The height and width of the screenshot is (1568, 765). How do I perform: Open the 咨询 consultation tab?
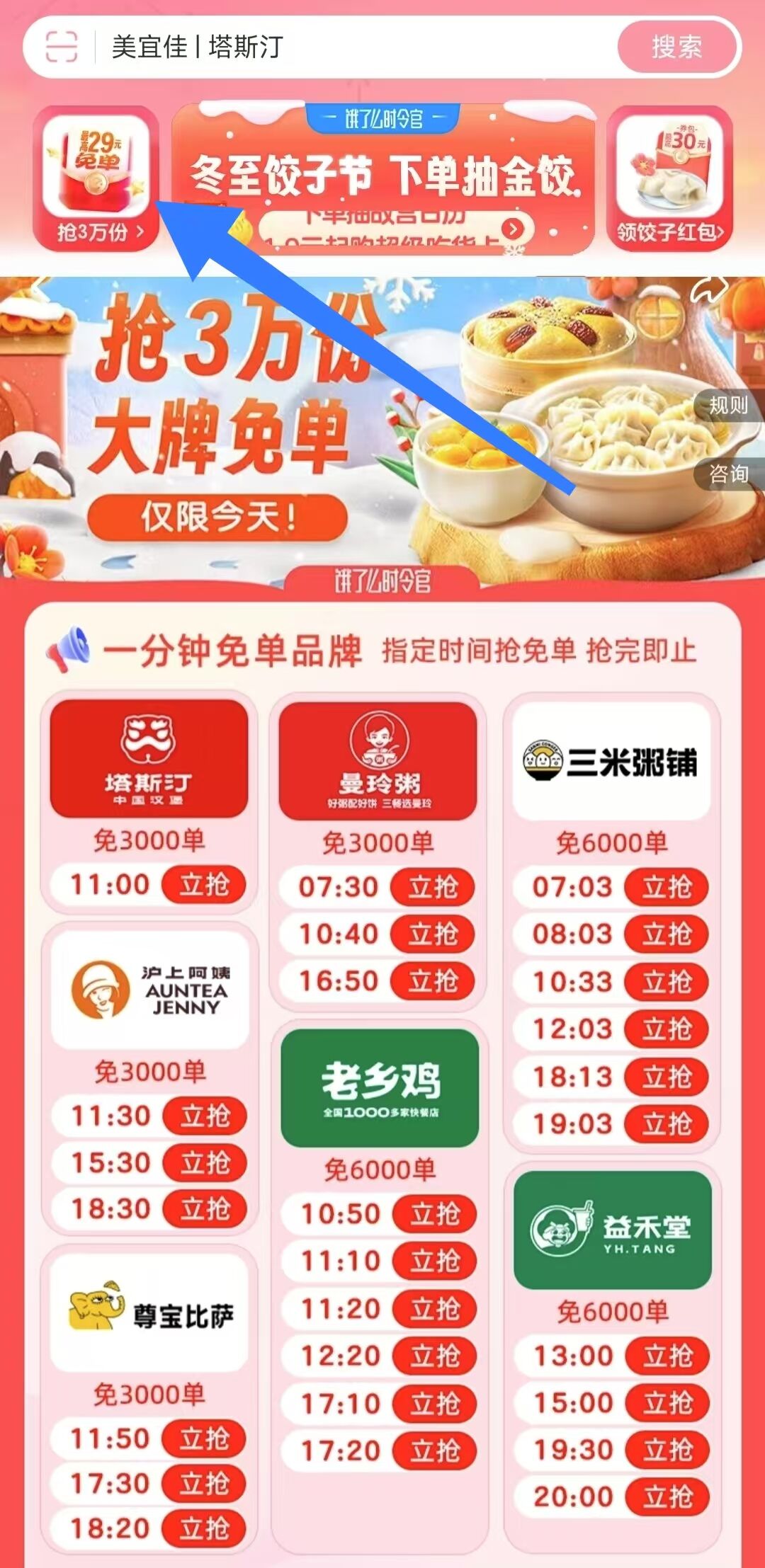728,474
